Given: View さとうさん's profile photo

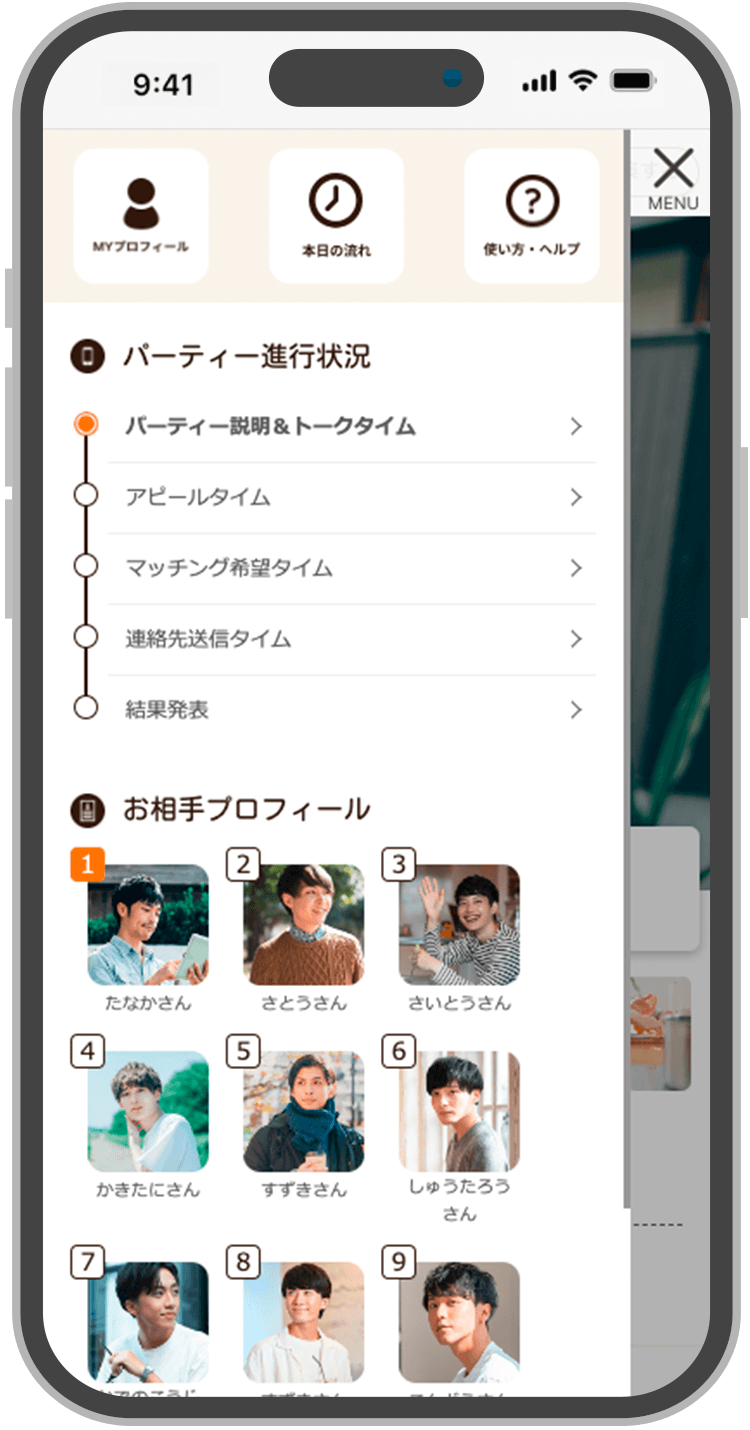Looking at the screenshot, I should (303, 925).
